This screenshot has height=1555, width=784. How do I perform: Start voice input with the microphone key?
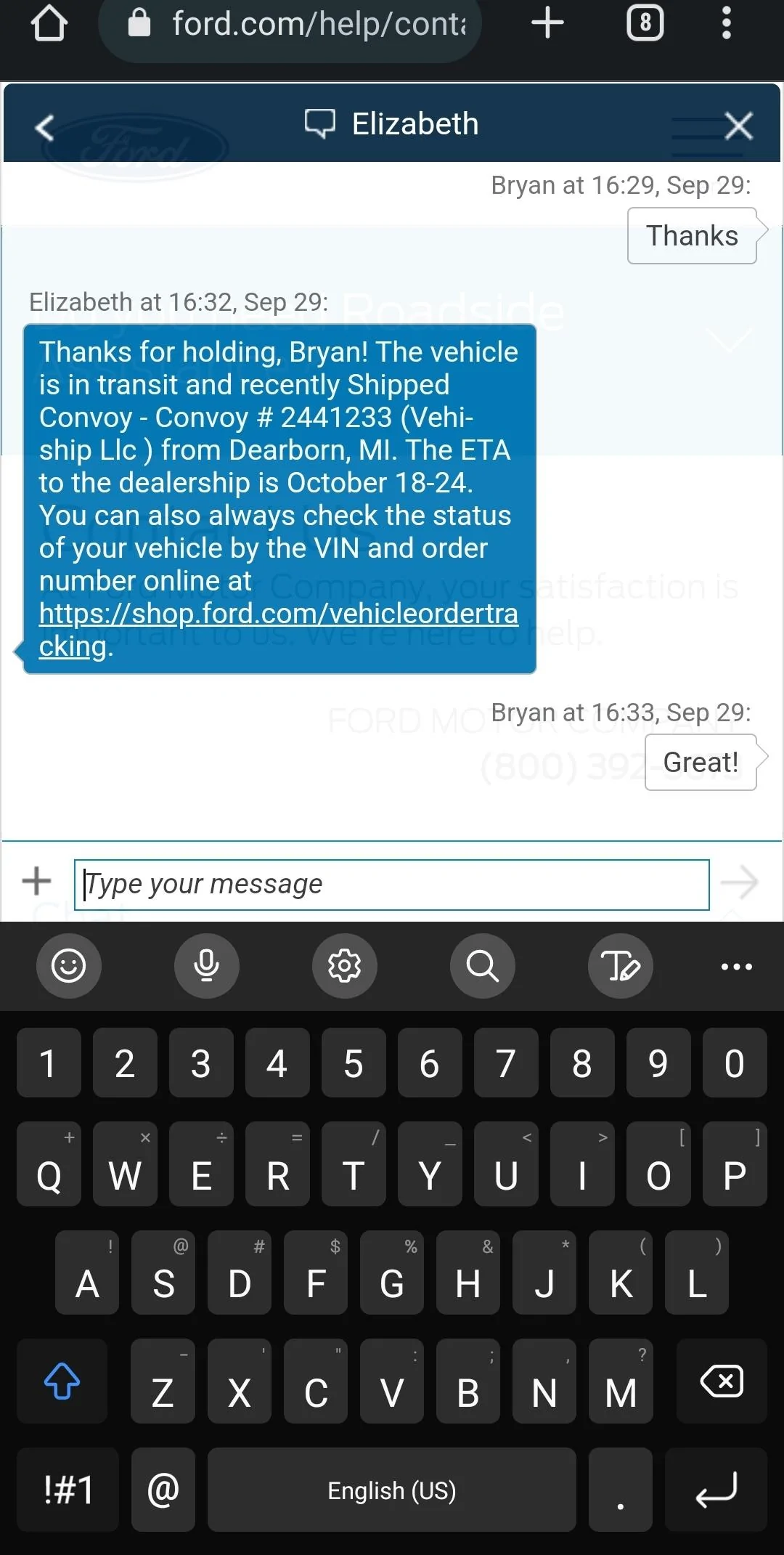coord(207,966)
